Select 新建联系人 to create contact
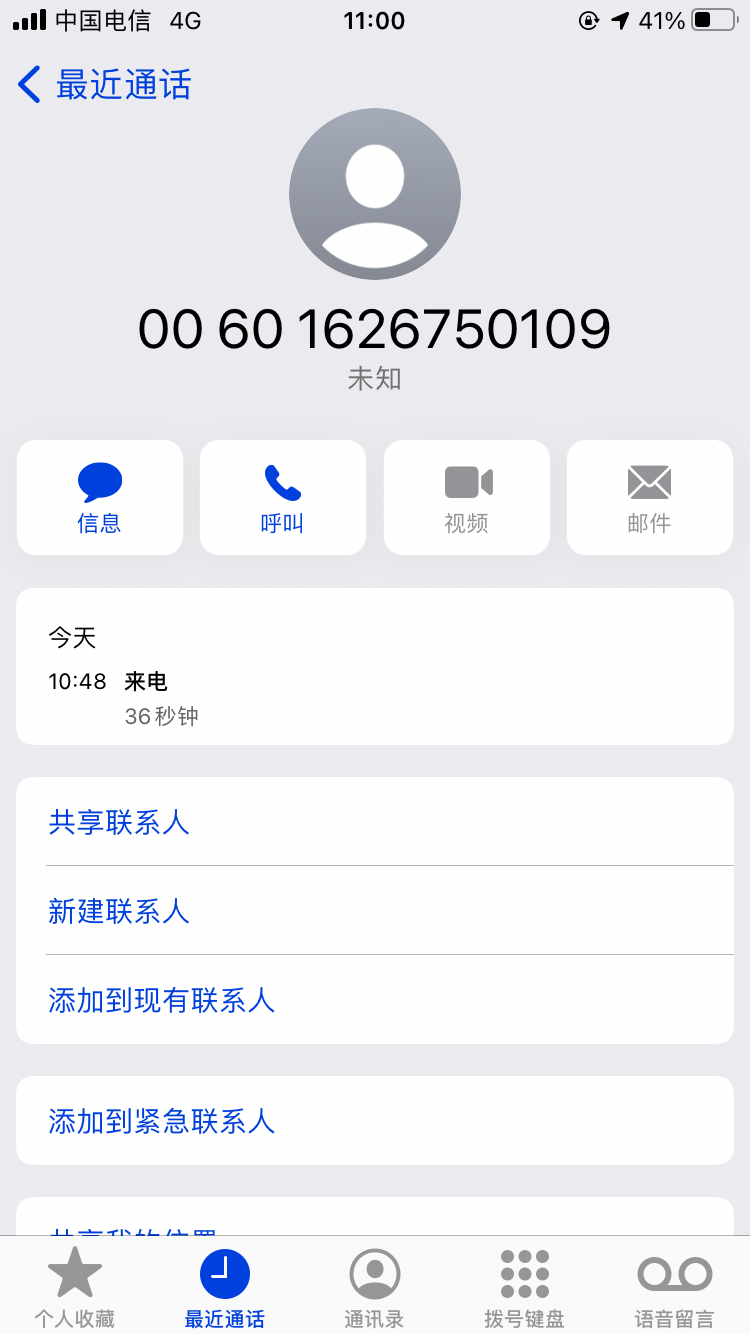750x1334 pixels. 375,911
